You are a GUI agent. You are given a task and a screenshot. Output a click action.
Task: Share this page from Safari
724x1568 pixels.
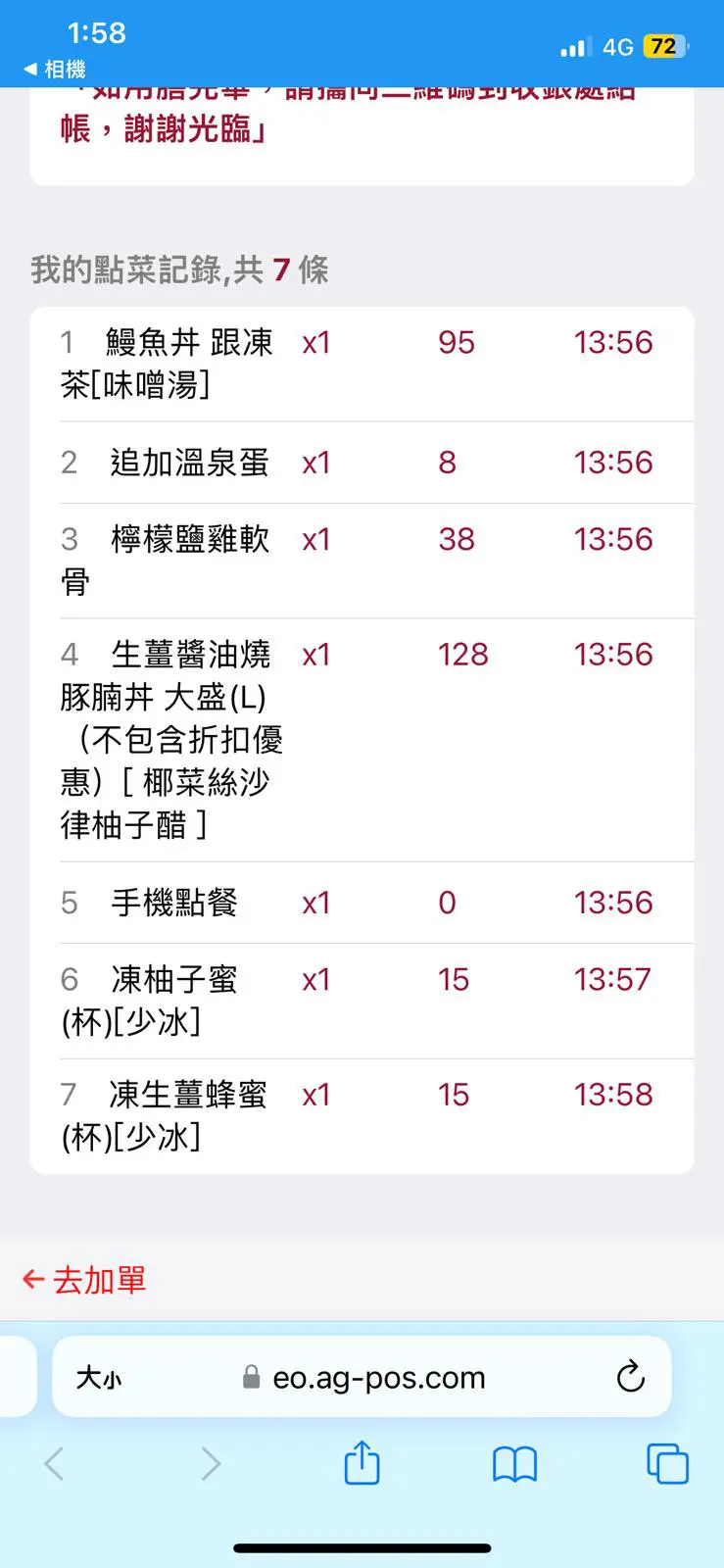[x=362, y=1463]
